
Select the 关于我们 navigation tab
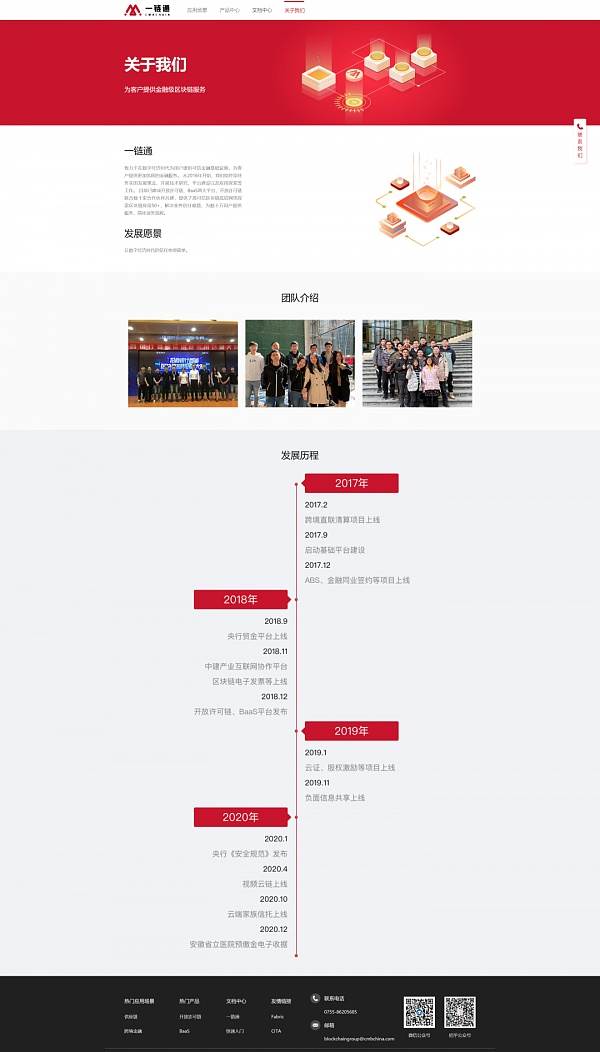pos(294,10)
